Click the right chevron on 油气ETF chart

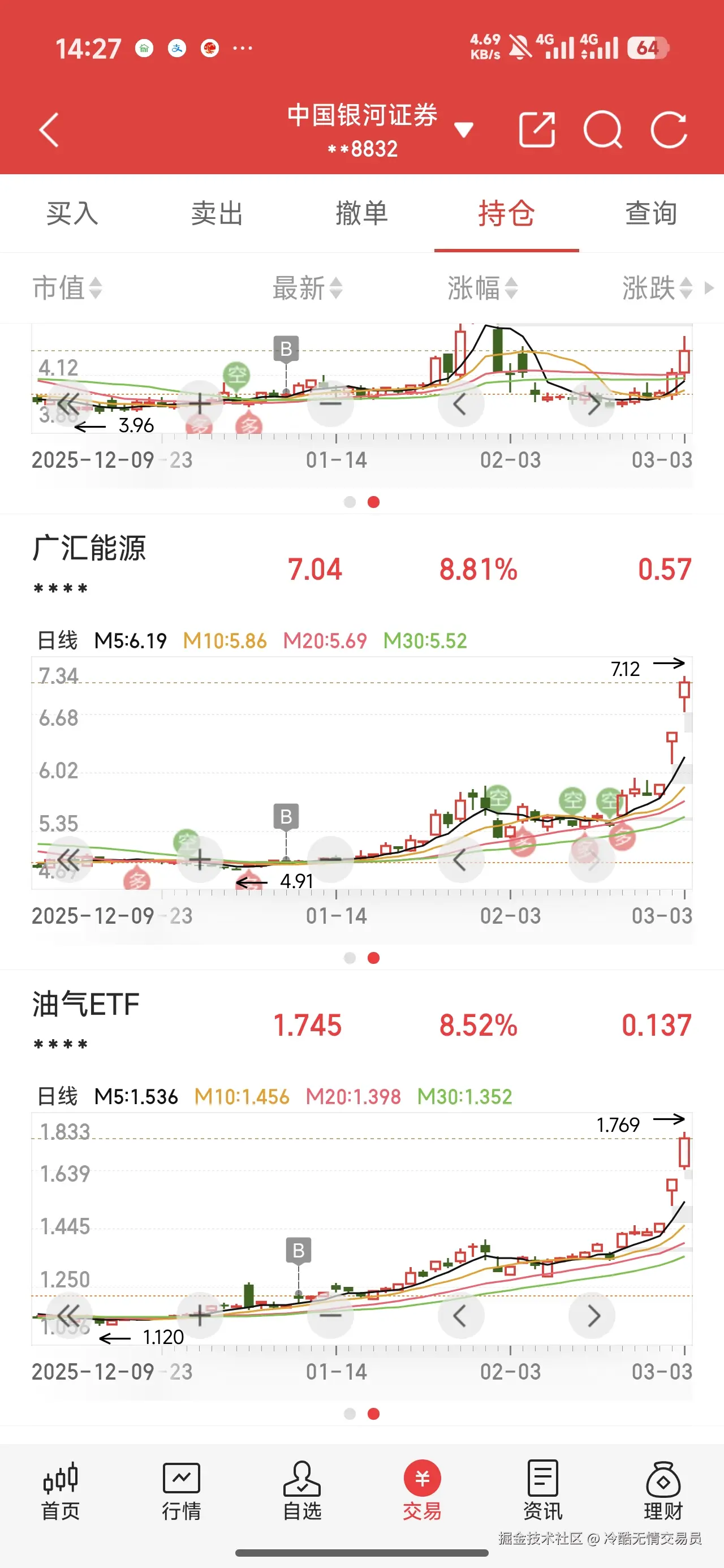pos(592,1316)
